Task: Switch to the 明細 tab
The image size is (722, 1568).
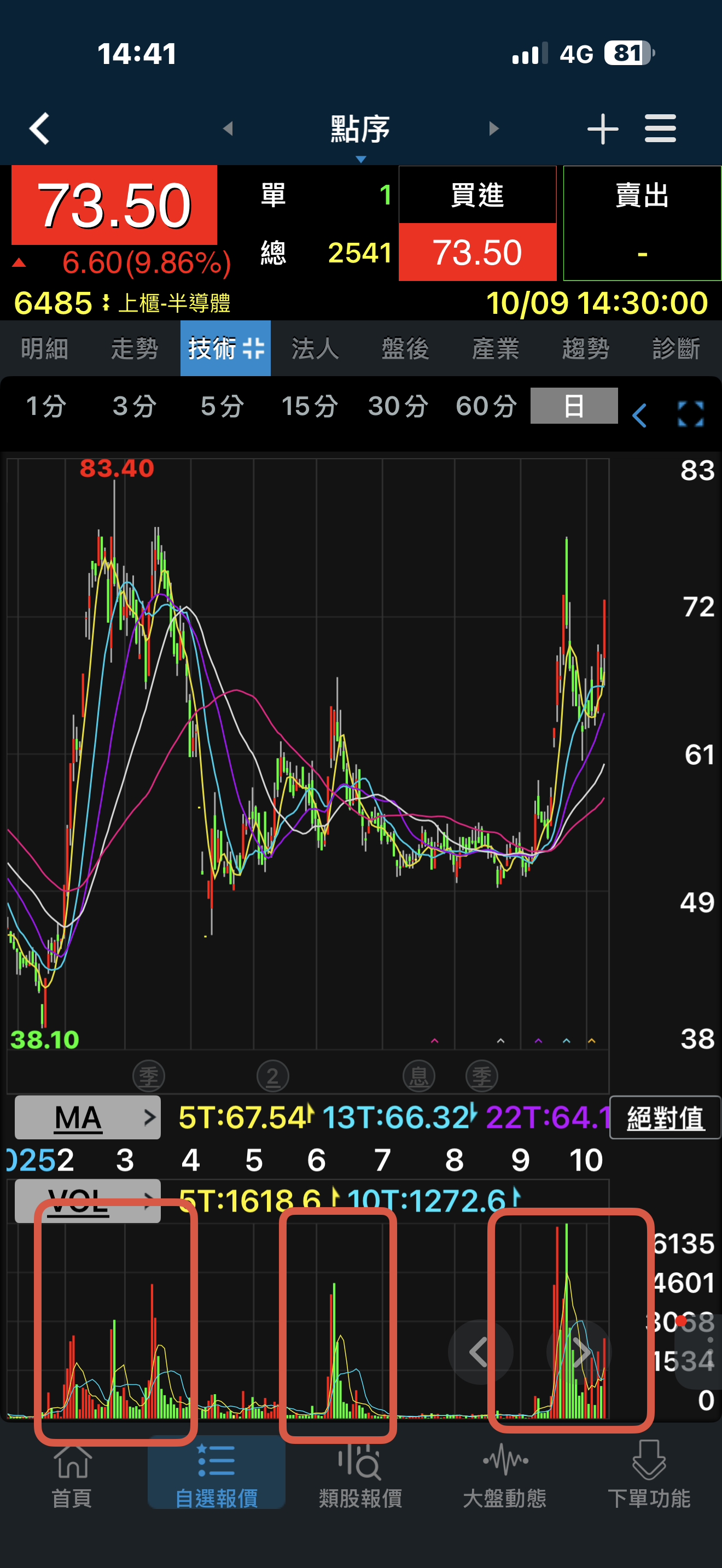Action: [x=44, y=349]
